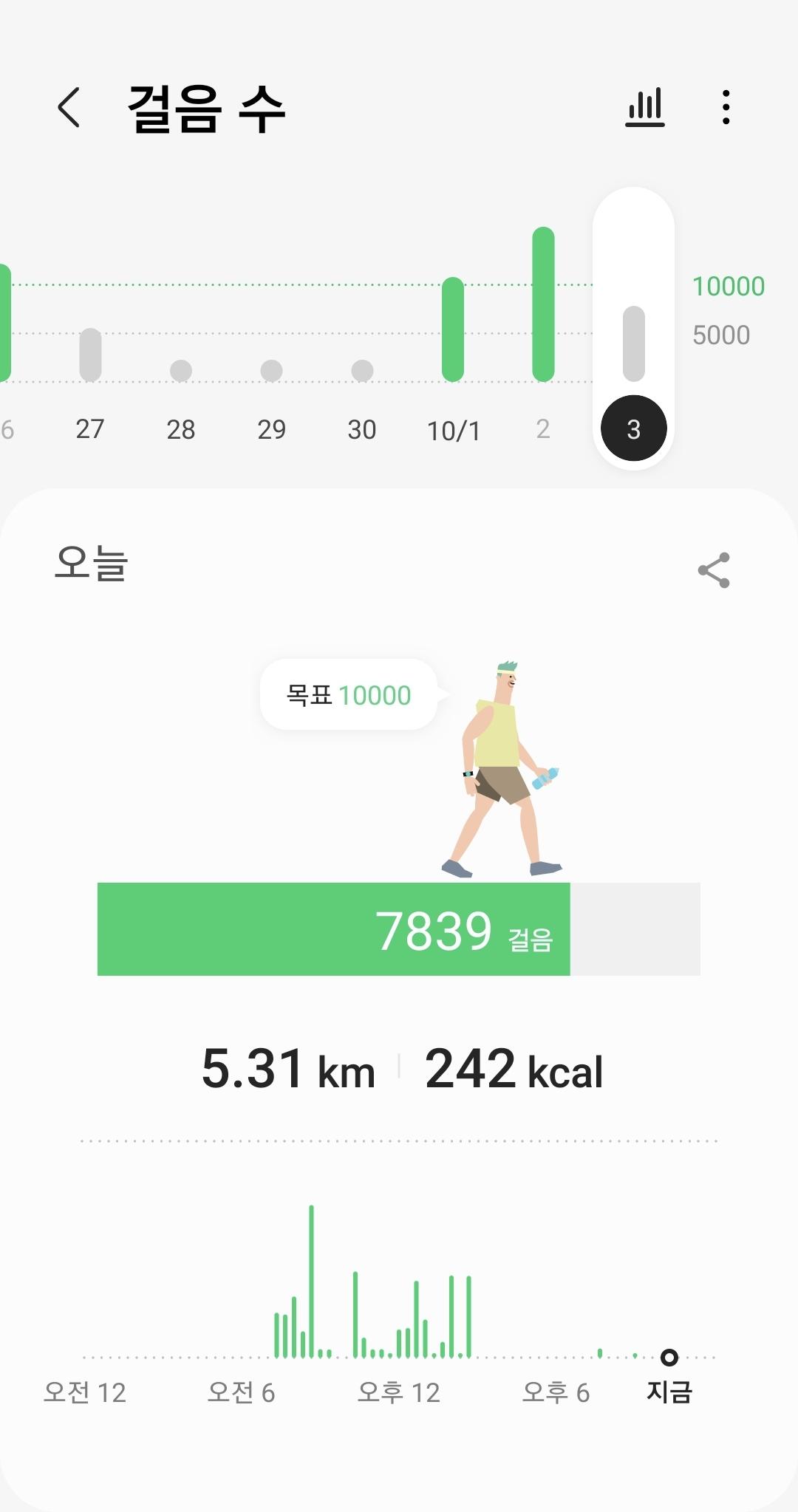Select the day 30 entry

[x=362, y=371]
